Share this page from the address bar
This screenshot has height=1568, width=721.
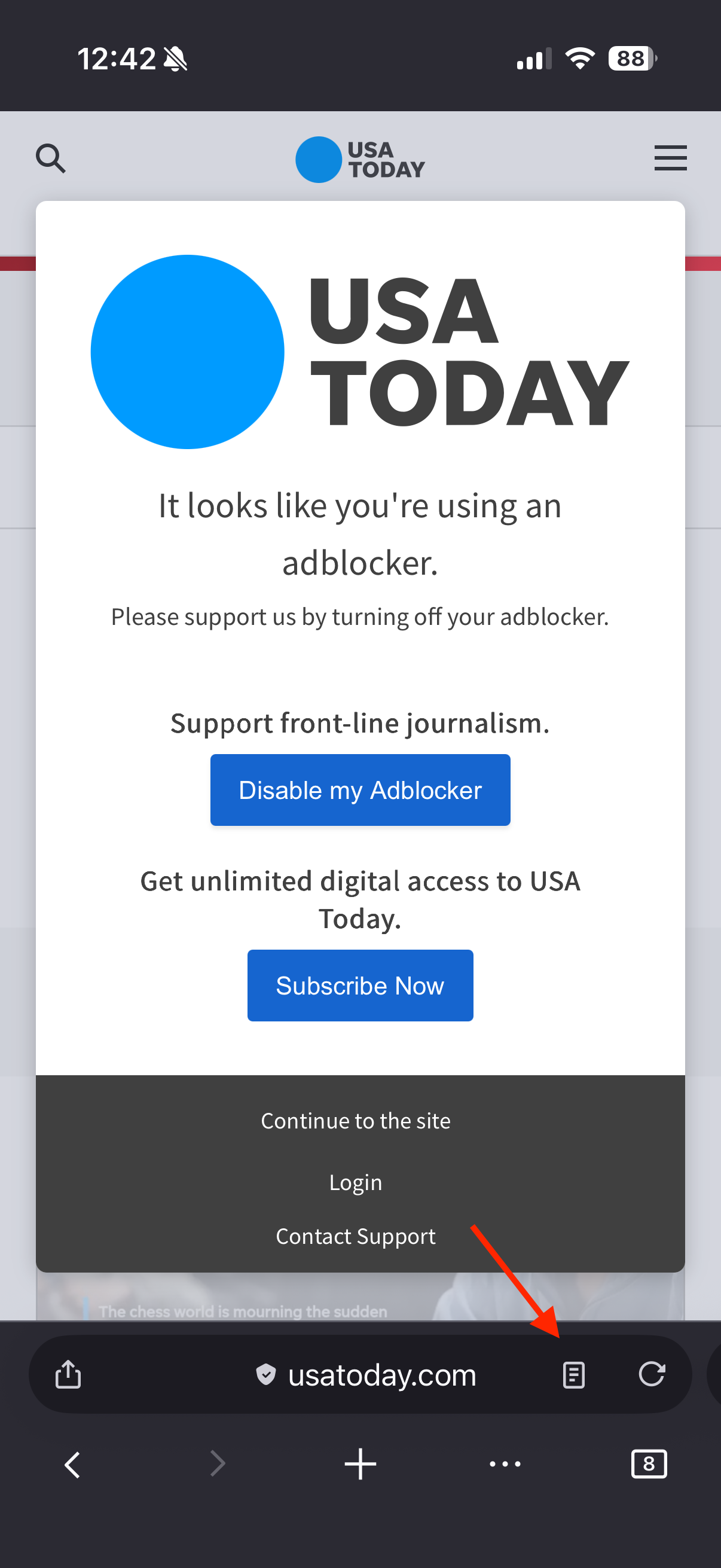pyautogui.click(x=68, y=1374)
